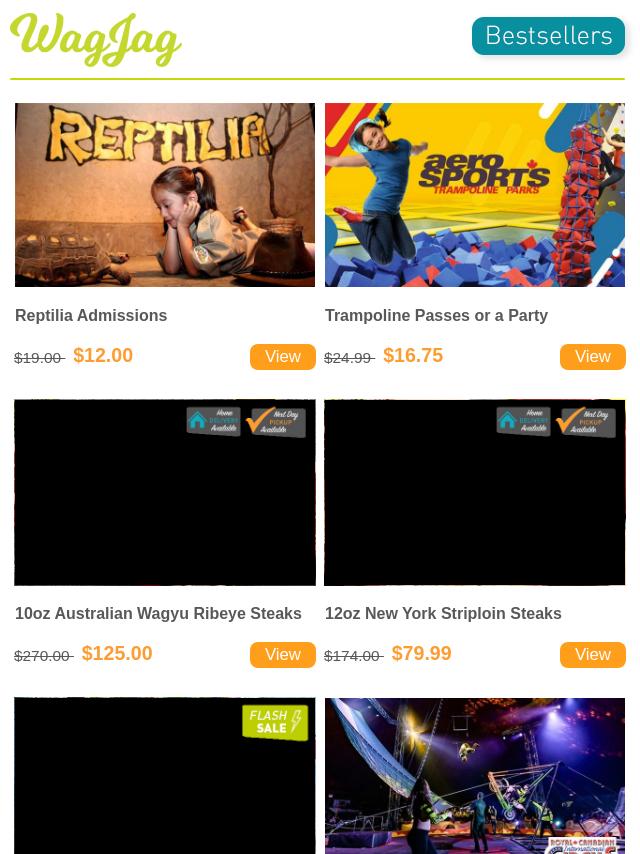This screenshot has width=640, height=854.
Task: Open the New York Striploin Steaks image tile
Action: pos(475,492)
